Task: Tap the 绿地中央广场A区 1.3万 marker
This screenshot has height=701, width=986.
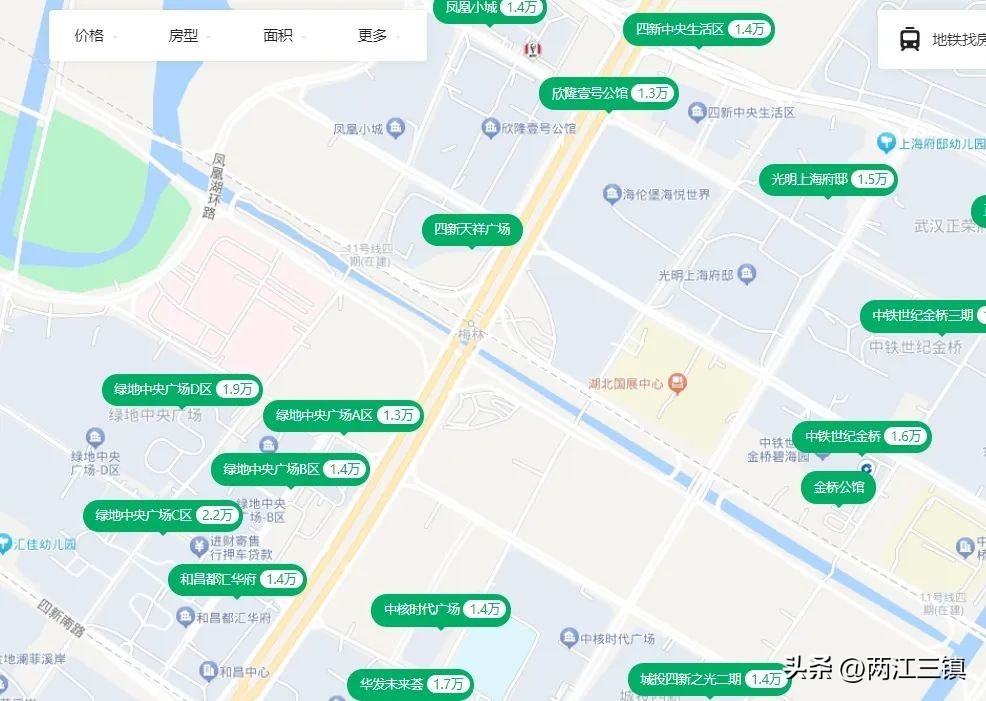Action: [343, 415]
